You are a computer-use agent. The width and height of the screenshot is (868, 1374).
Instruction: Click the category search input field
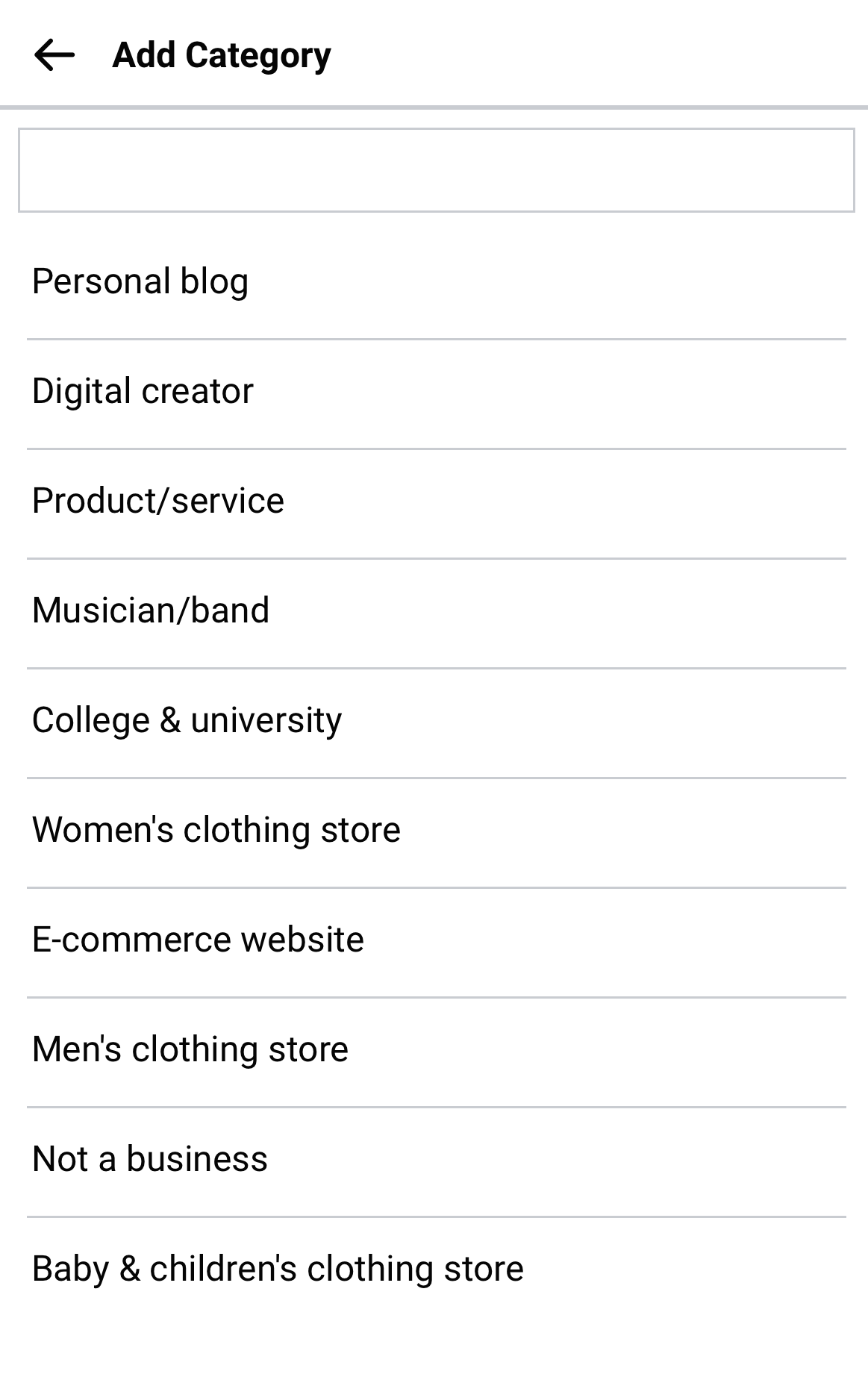click(x=434, y=170)
